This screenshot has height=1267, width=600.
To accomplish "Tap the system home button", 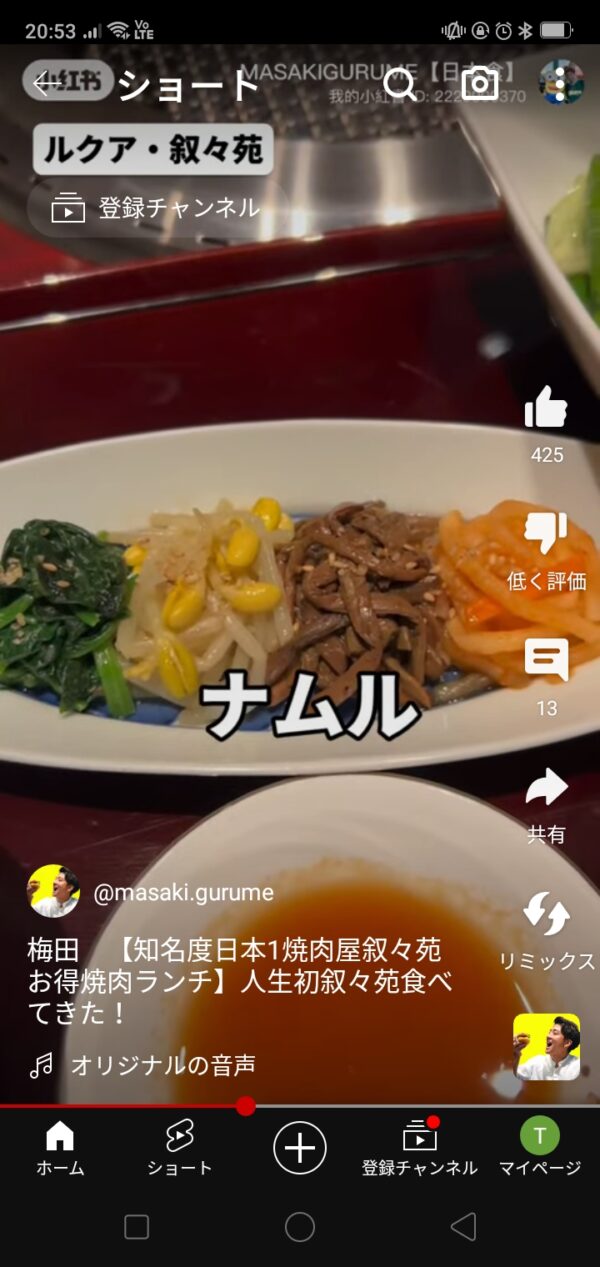I will click(300, 1227).
